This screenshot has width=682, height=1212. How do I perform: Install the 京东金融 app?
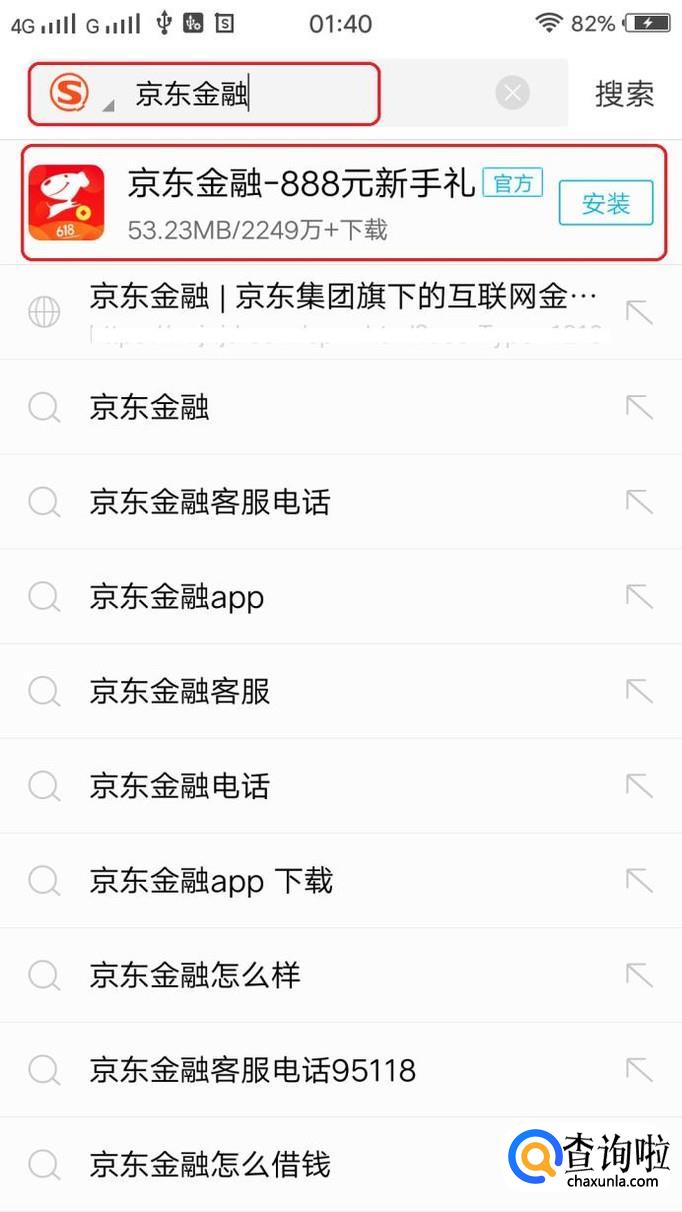605,203
